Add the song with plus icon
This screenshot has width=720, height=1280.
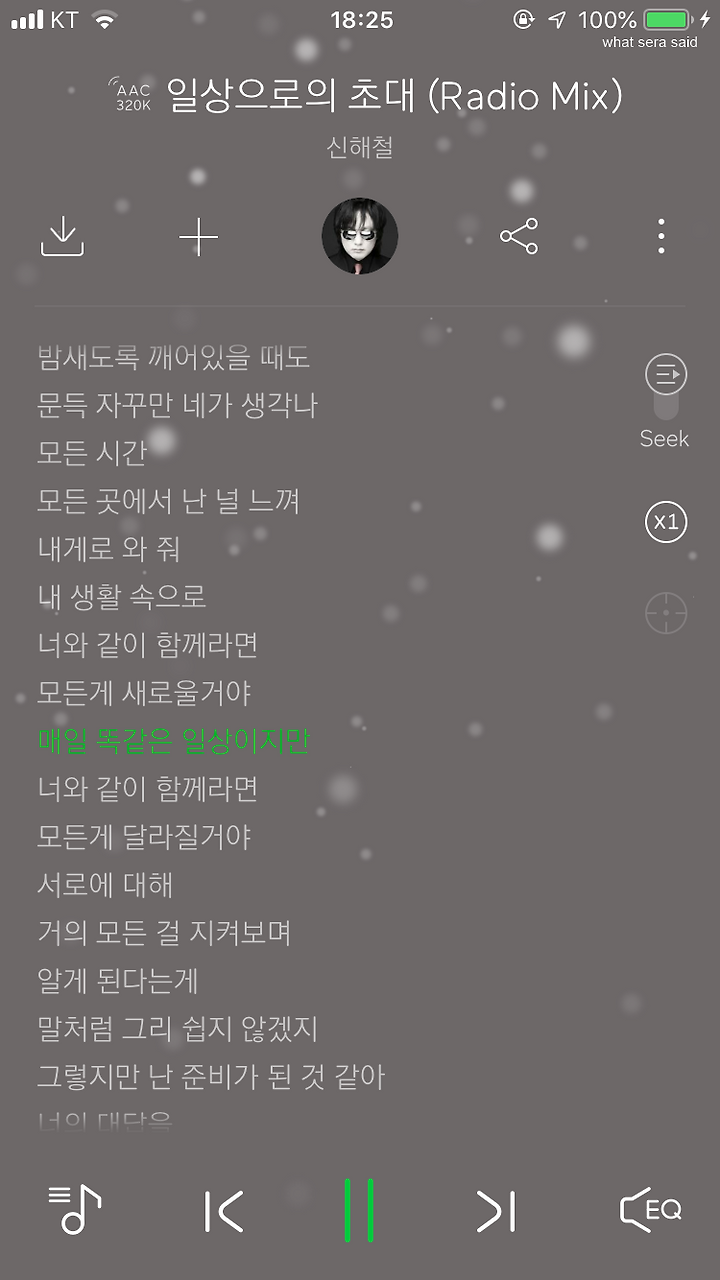[198, 237]
